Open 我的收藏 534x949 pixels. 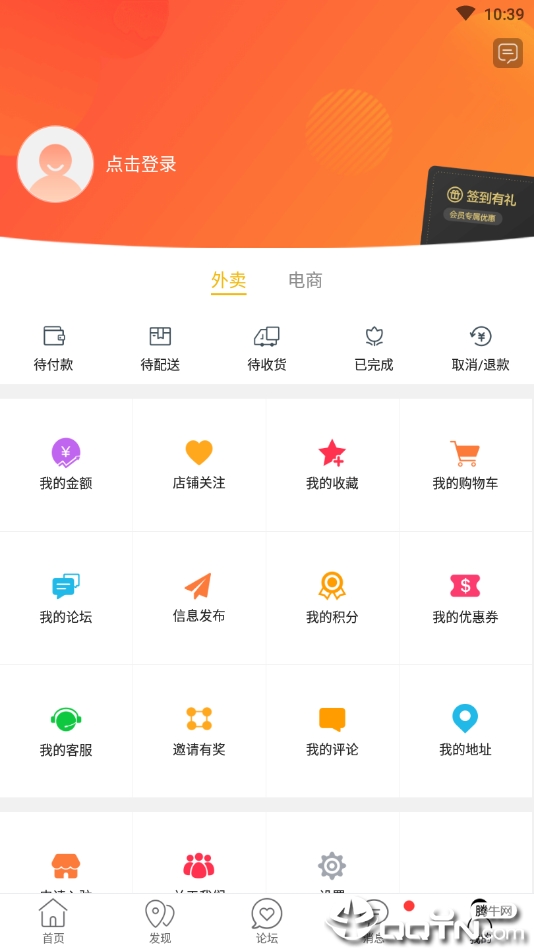tap(332, 464)
